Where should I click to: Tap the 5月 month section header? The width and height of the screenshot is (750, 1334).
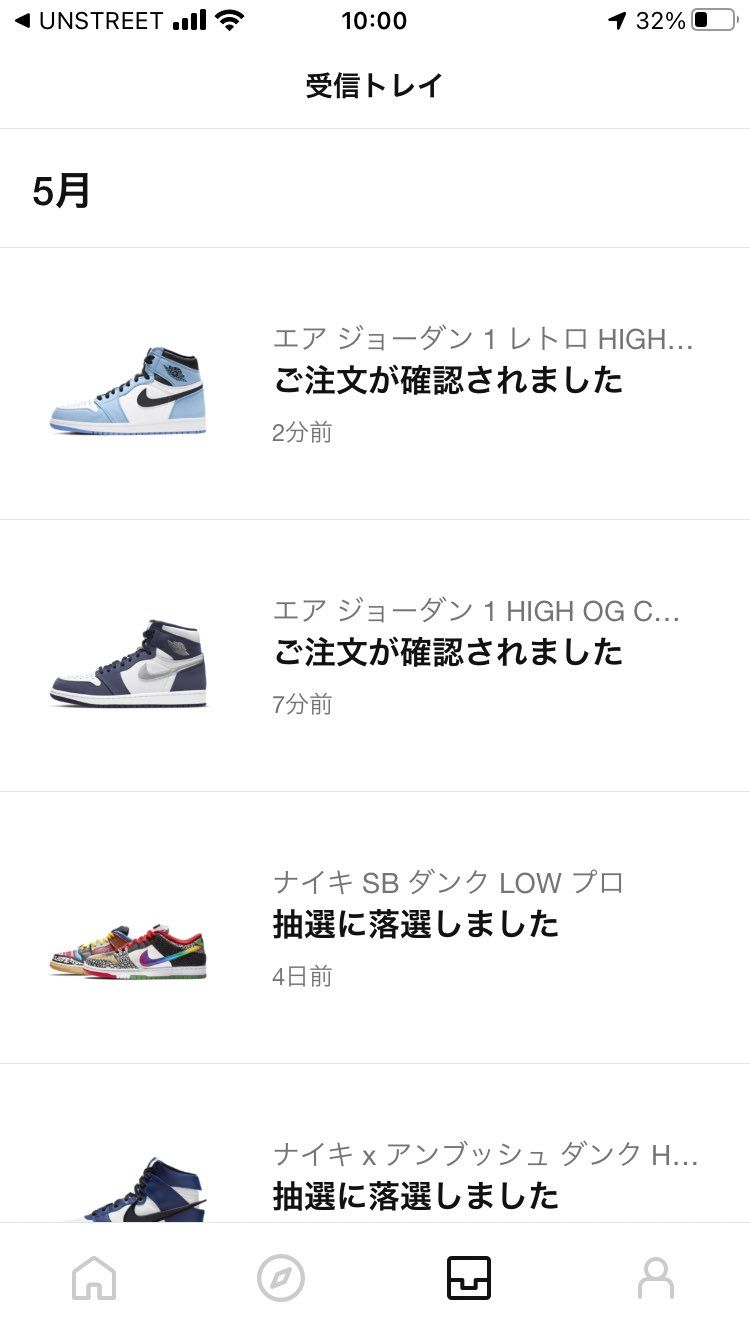[62, 188]
